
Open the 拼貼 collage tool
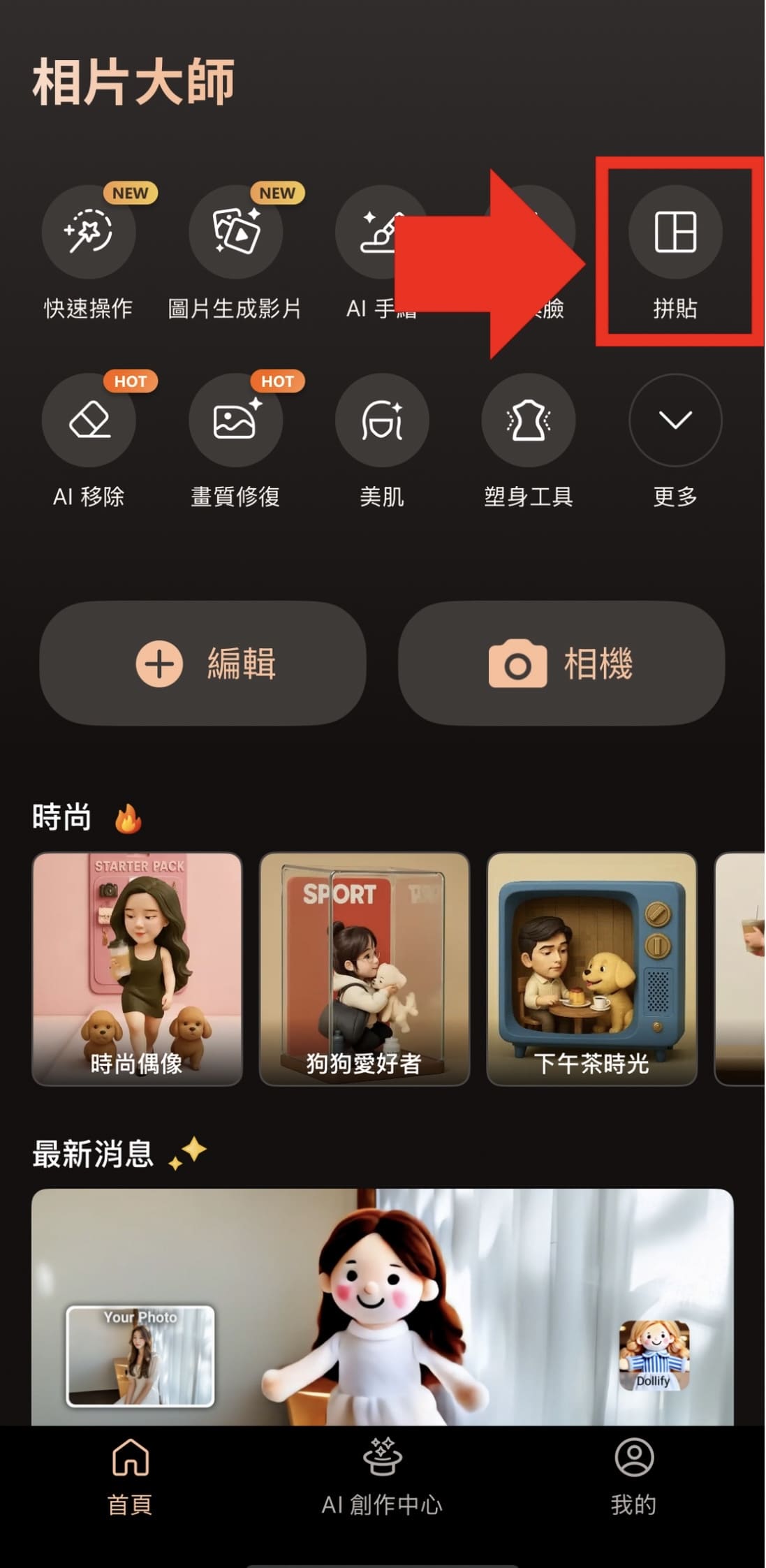[x=675, y=234]
